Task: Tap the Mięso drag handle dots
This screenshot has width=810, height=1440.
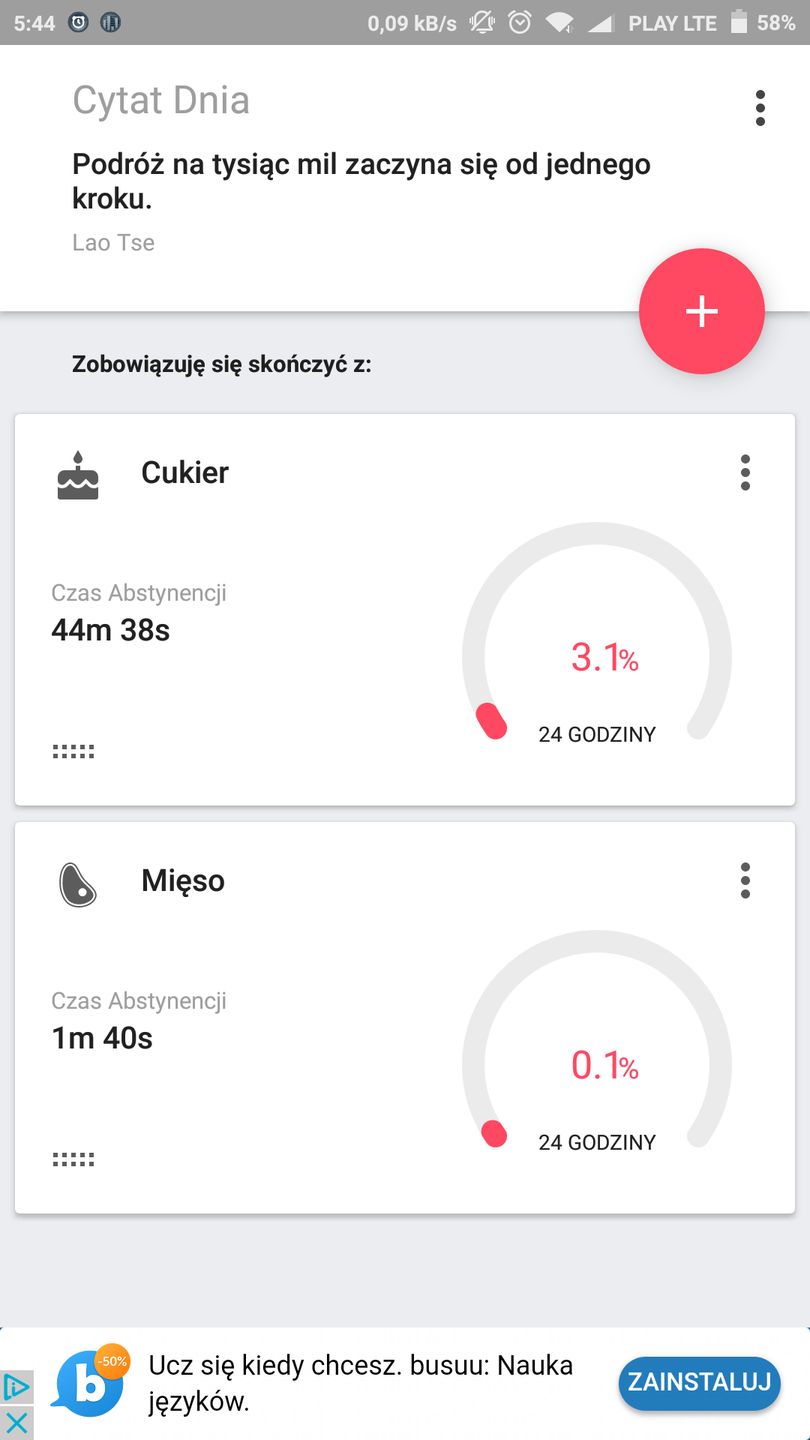Action: 72,1158
